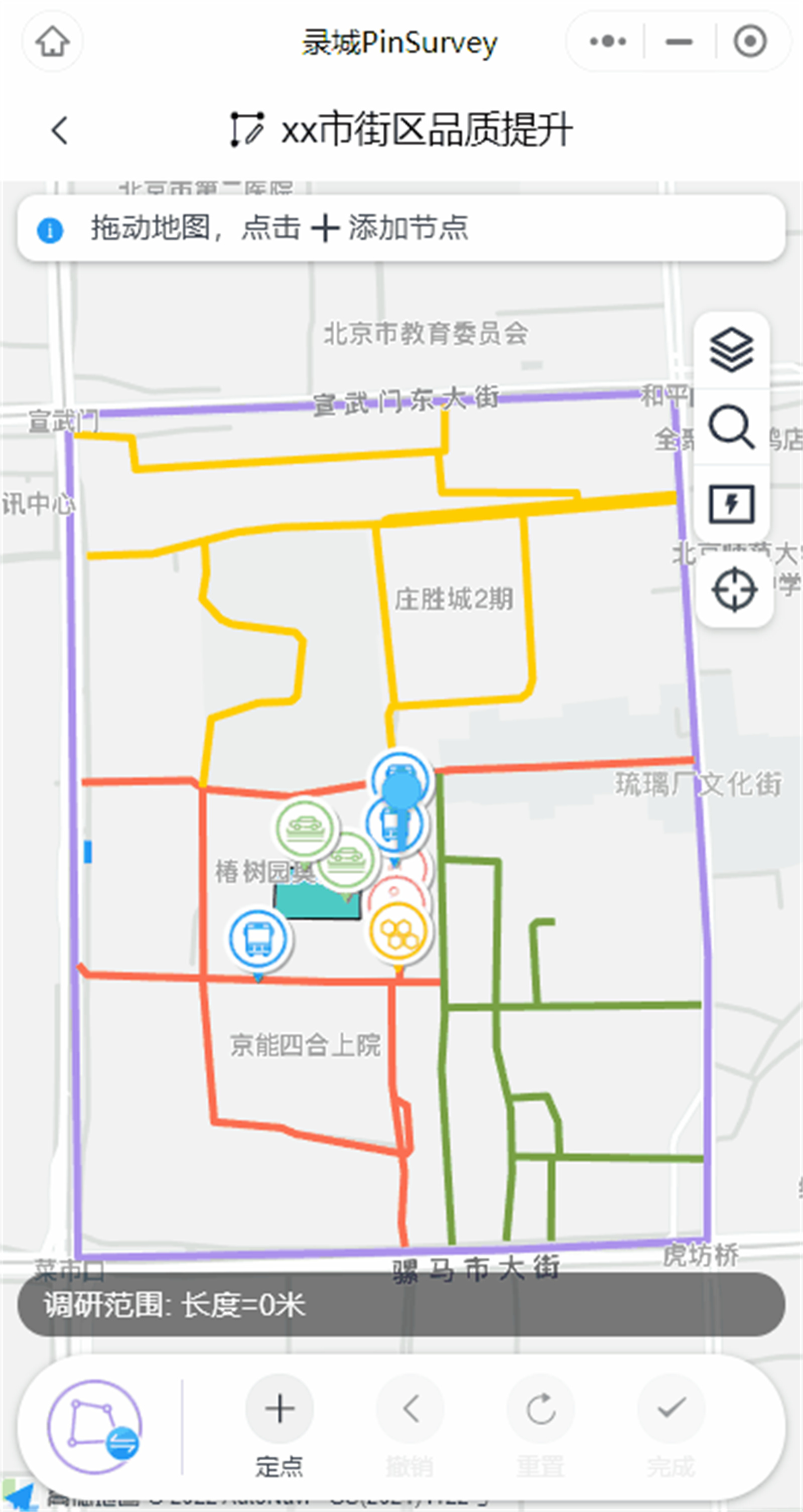803x1512 pixels.
Task: Tap 完成 to finish drawing
Action: click(671, 1410)
